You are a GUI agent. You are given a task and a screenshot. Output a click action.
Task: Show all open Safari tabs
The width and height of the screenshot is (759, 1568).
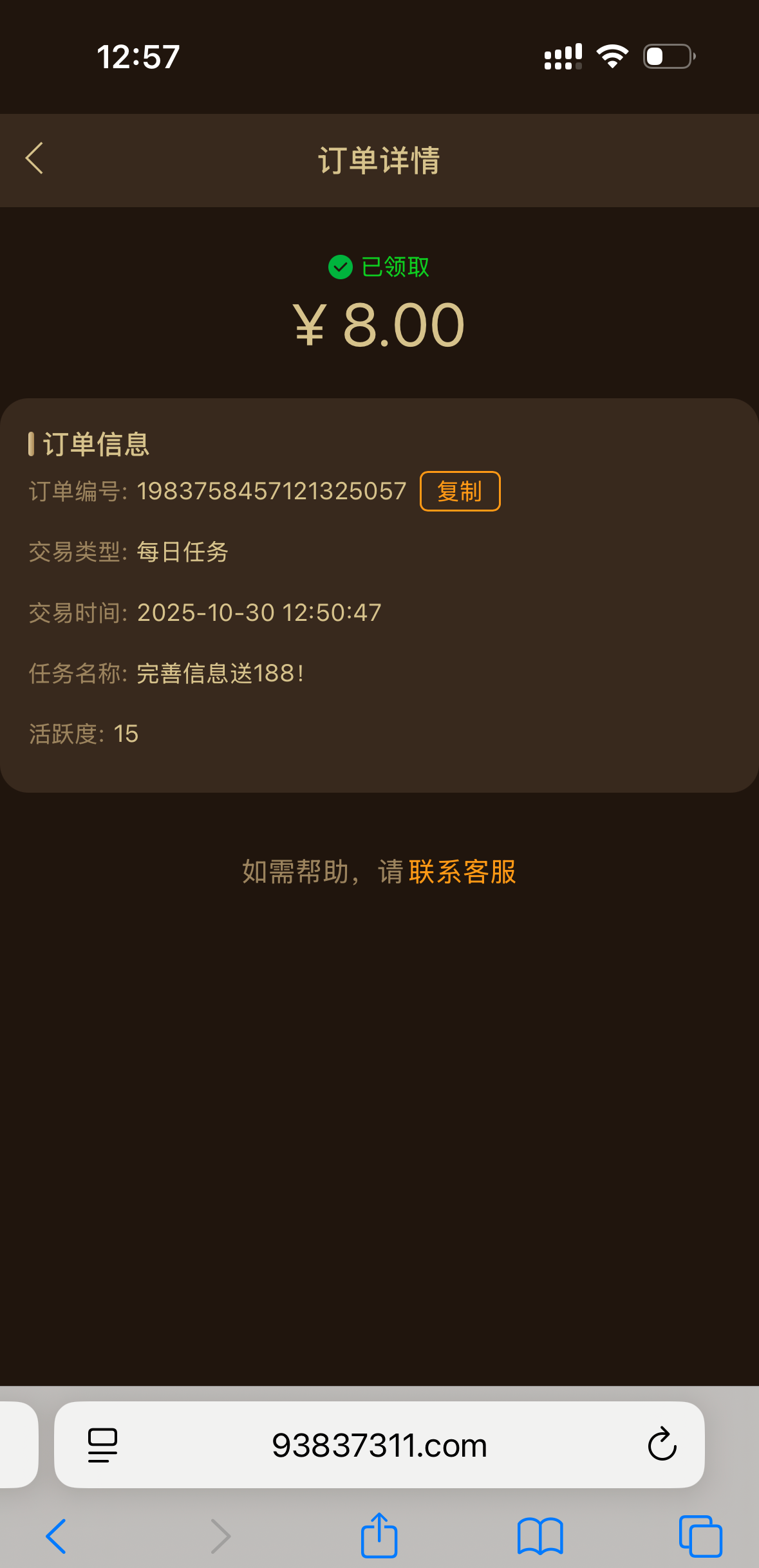point(700,1536)
